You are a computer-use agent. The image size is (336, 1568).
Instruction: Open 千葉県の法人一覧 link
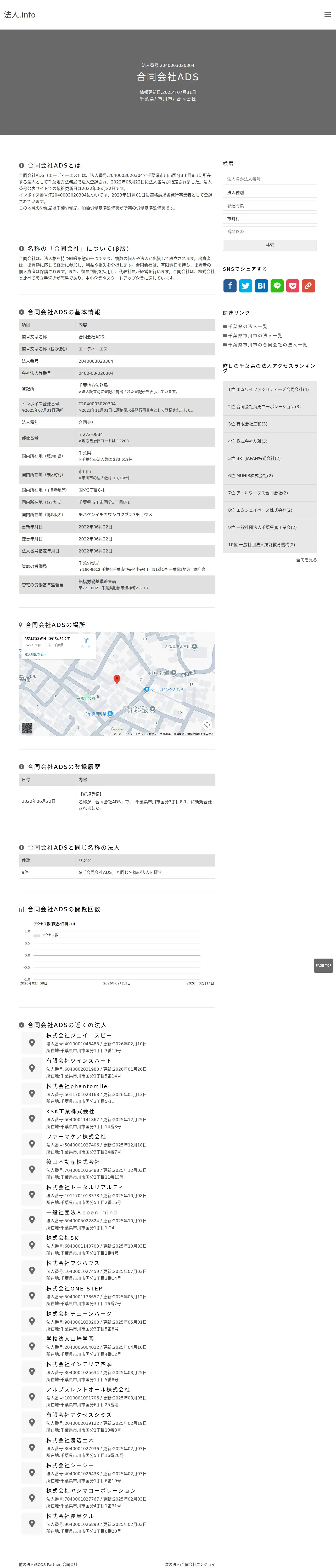pyautogui.click(x=248, y=326)
